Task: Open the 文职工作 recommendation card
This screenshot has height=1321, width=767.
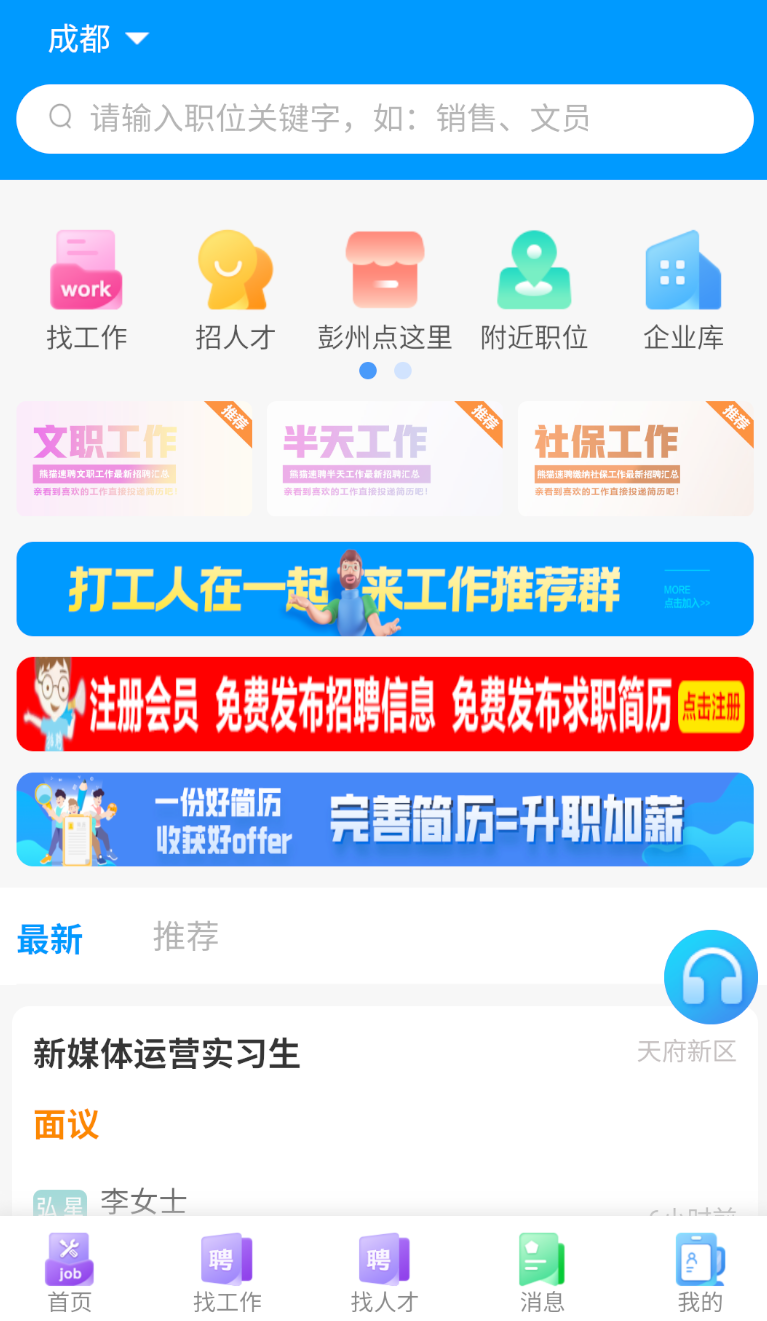Action: coord(134,459)
